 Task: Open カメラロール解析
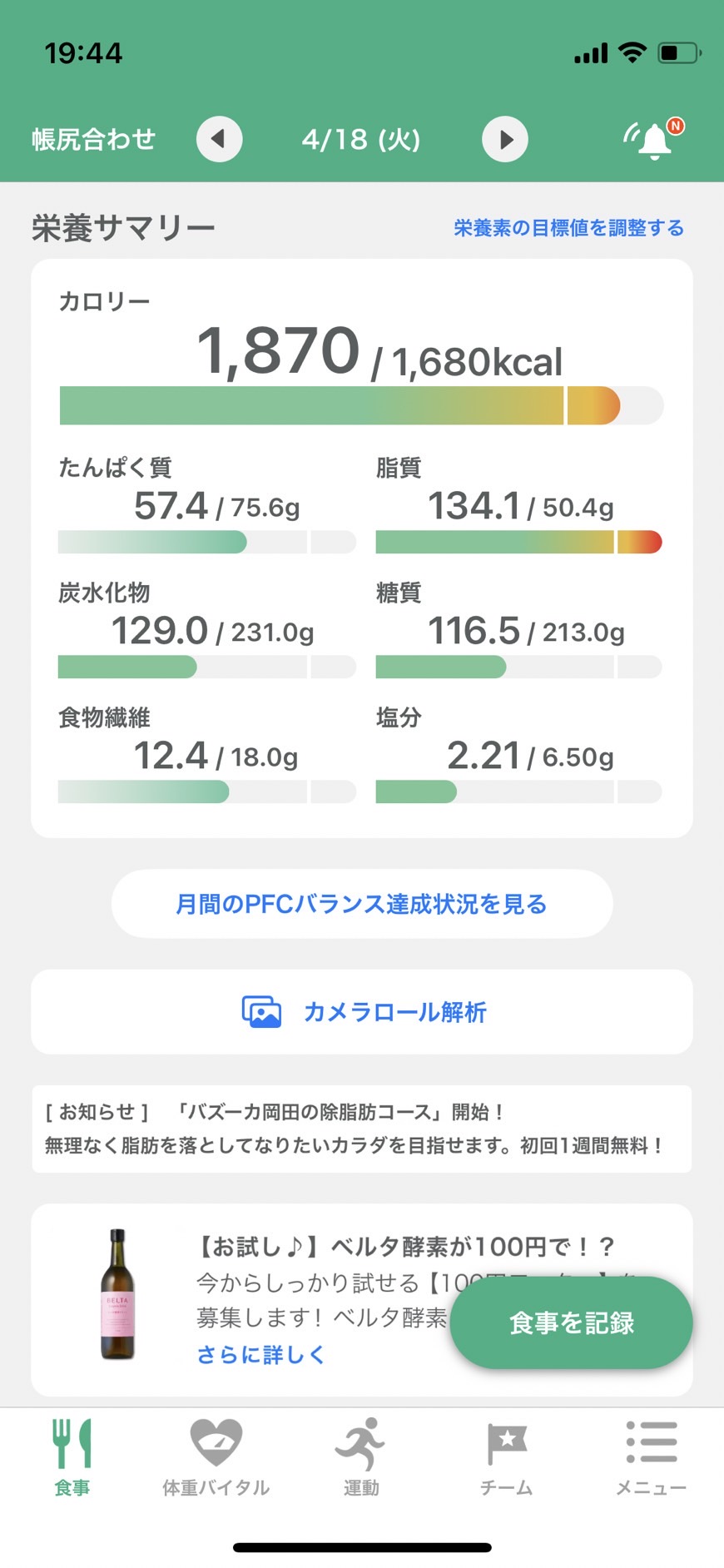362,1011
